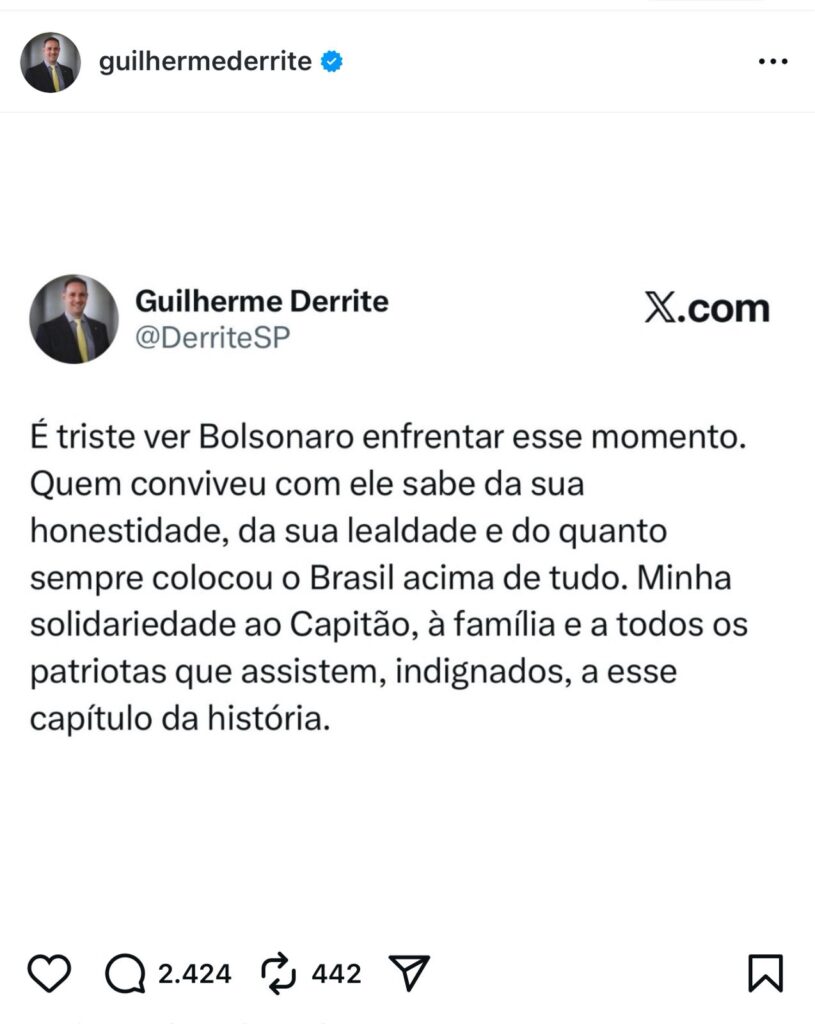The width and height of the screenshot is (815, 1024).
Task: Repost this post with the arrows icon
Action: 277,972
